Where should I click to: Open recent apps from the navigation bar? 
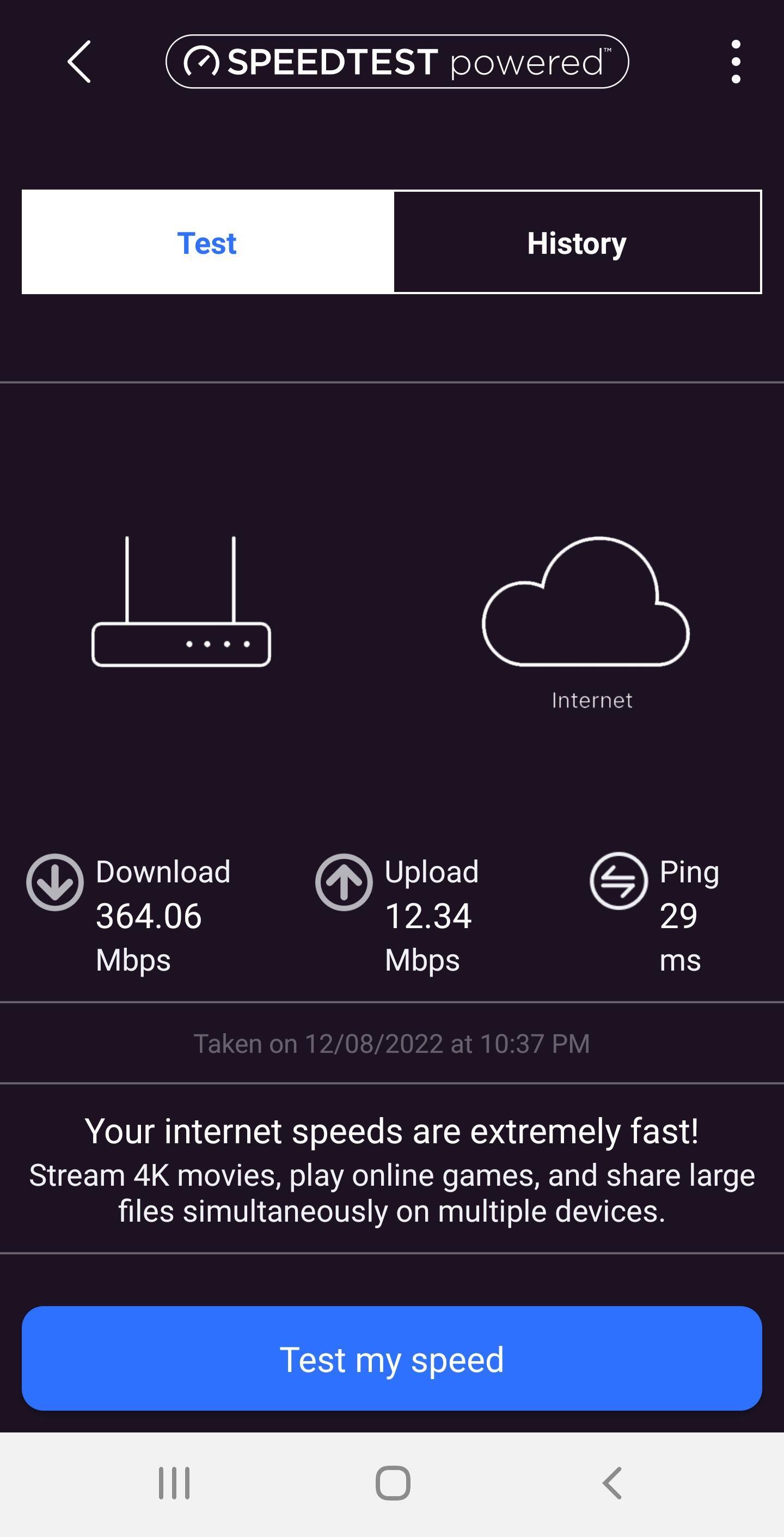tap(174, 1483)
